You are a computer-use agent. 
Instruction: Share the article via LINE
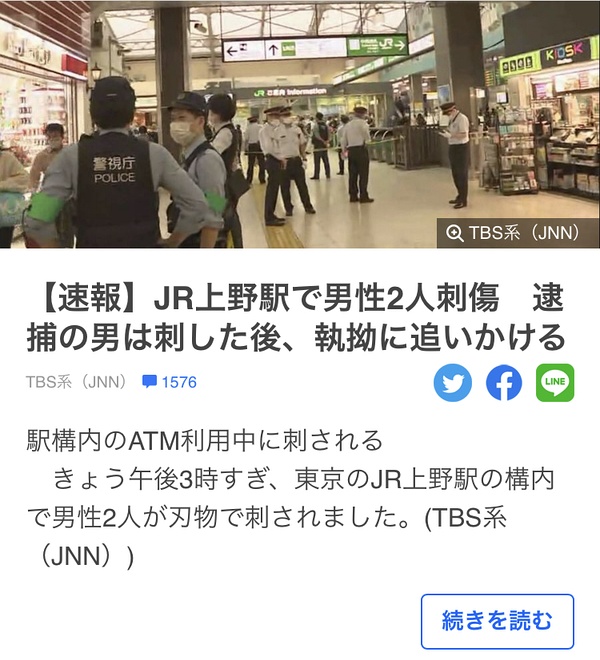(x=555, y=383)
